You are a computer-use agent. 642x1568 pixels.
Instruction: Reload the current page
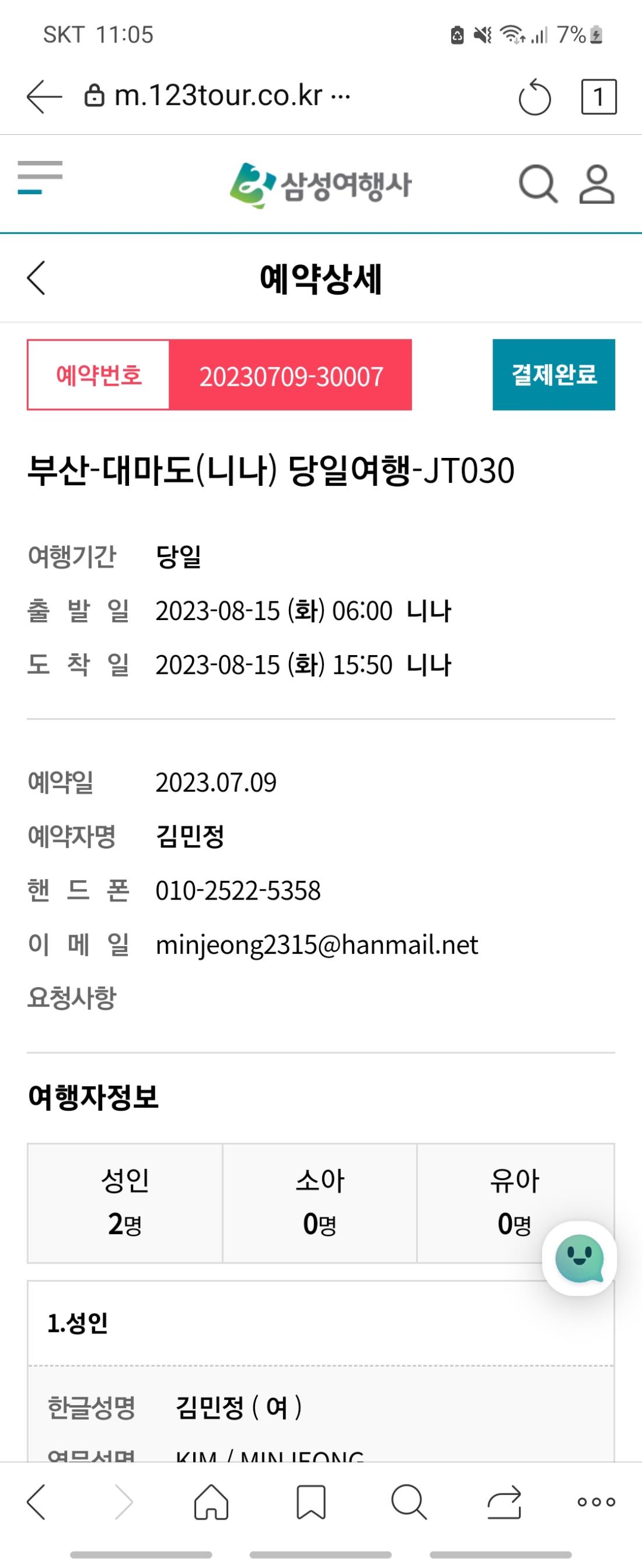pos(534,97)
